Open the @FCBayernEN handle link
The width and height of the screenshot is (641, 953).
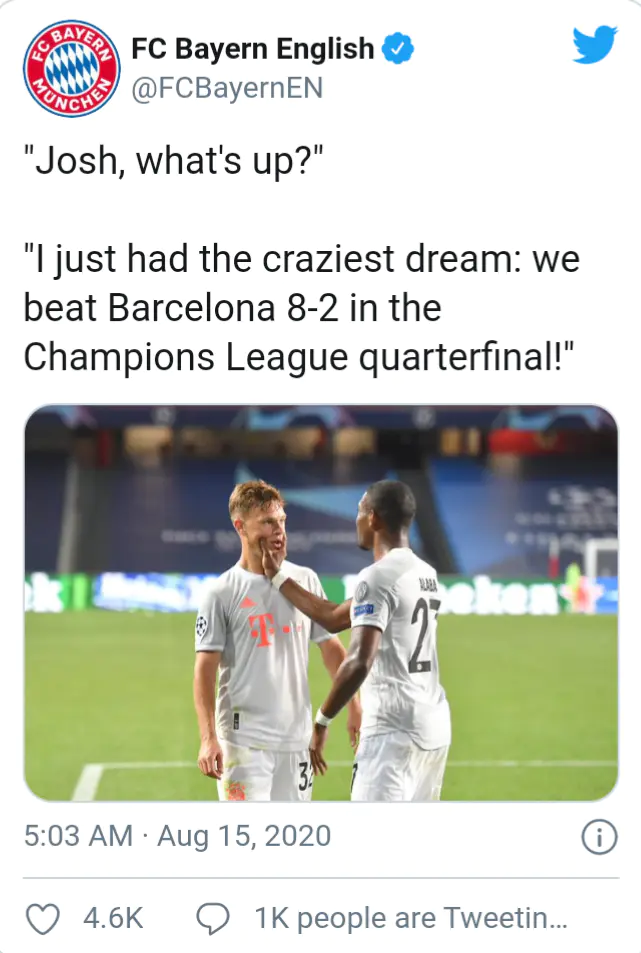(227, 89)
